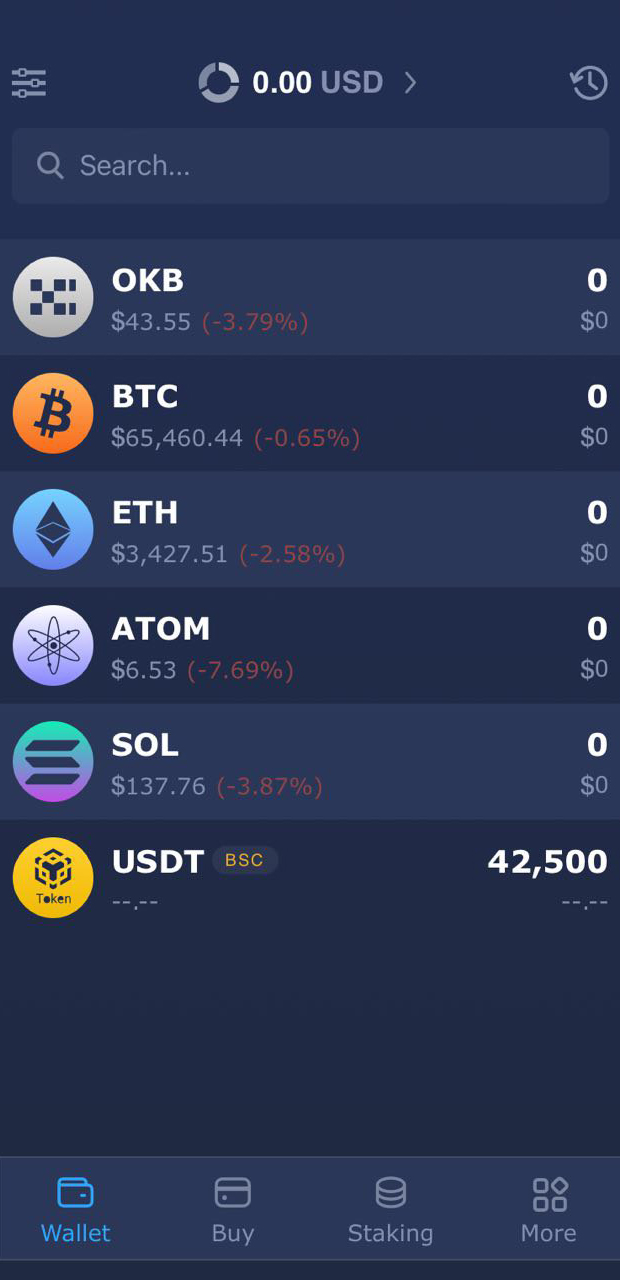Open the SOL wallet row
Screen dimensions: 620x1280
pyautogui.click(x=310, y=761)
